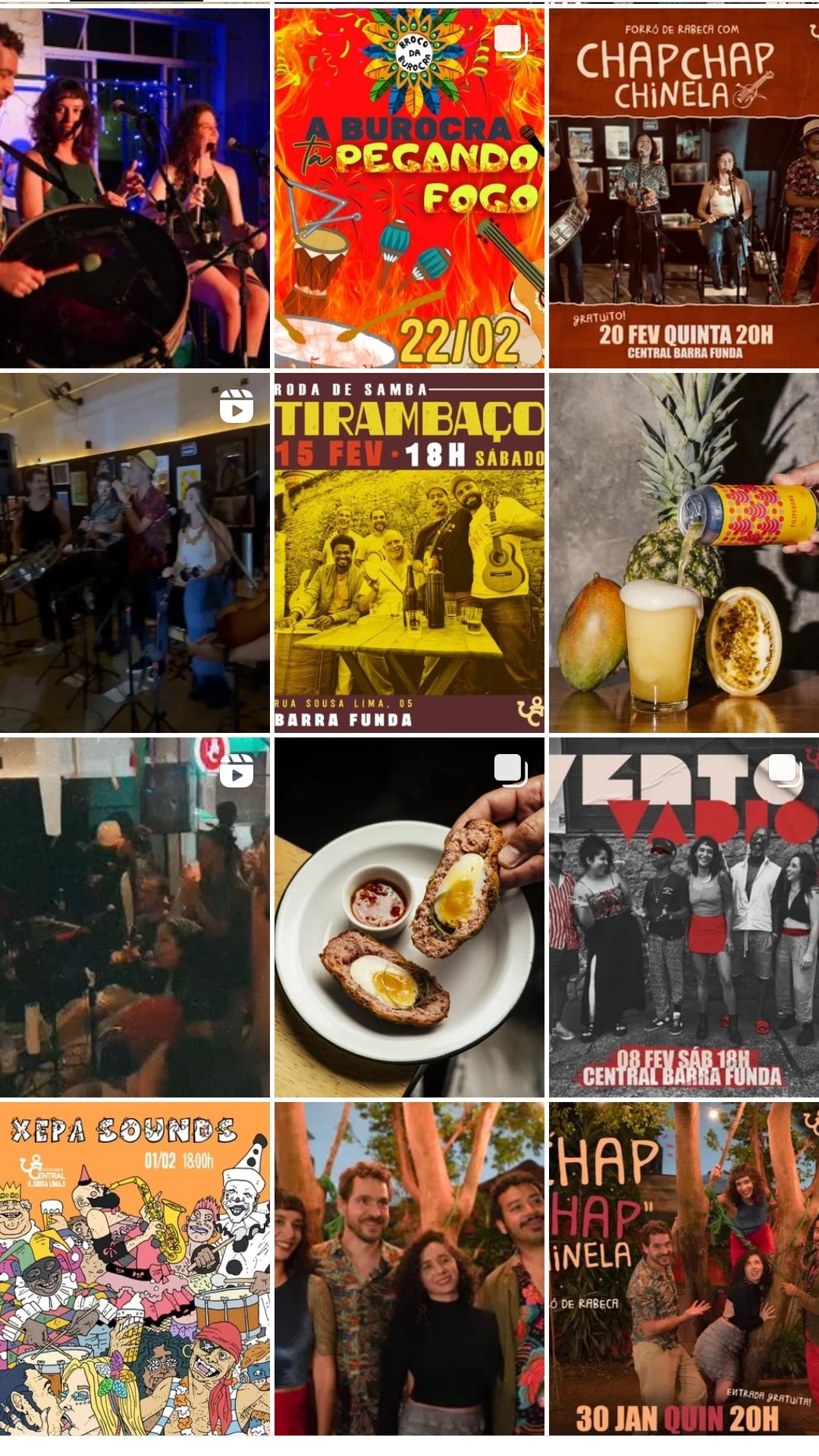Open the Tirambaço roda de samba post
The width and height of the screenshot is (819, 1456).
pos(409,553)
